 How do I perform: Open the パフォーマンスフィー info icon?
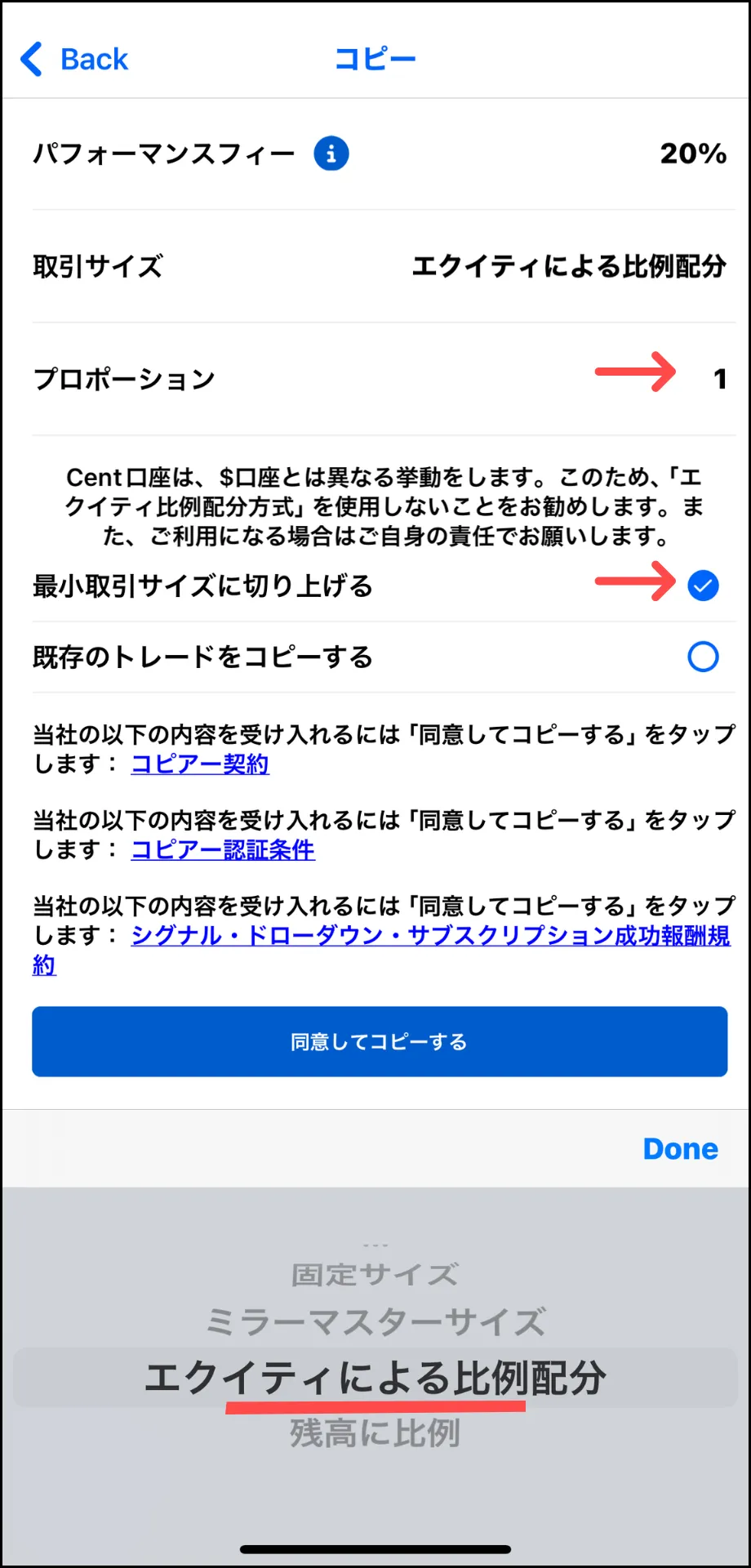(331, 154)
